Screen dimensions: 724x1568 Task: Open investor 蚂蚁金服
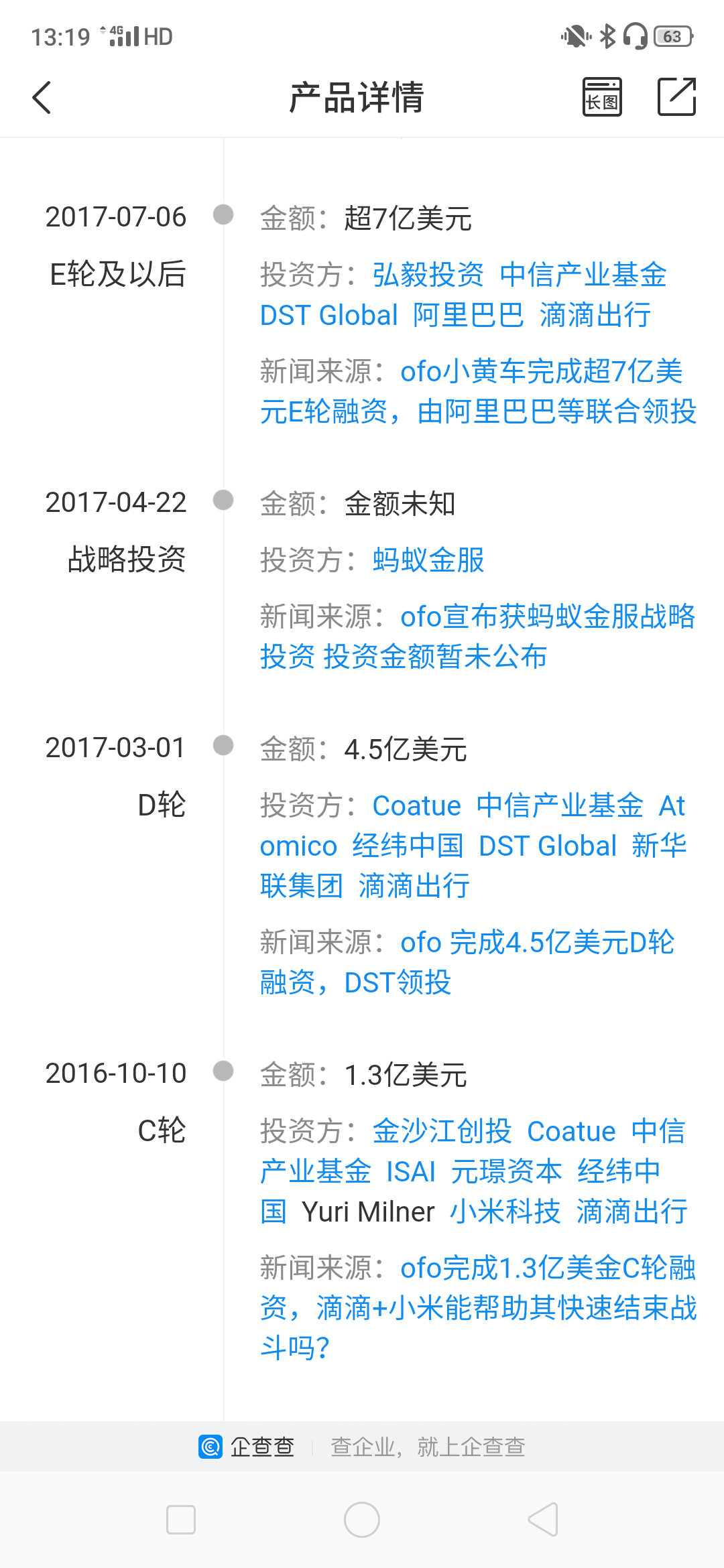[x=428, y=560]
